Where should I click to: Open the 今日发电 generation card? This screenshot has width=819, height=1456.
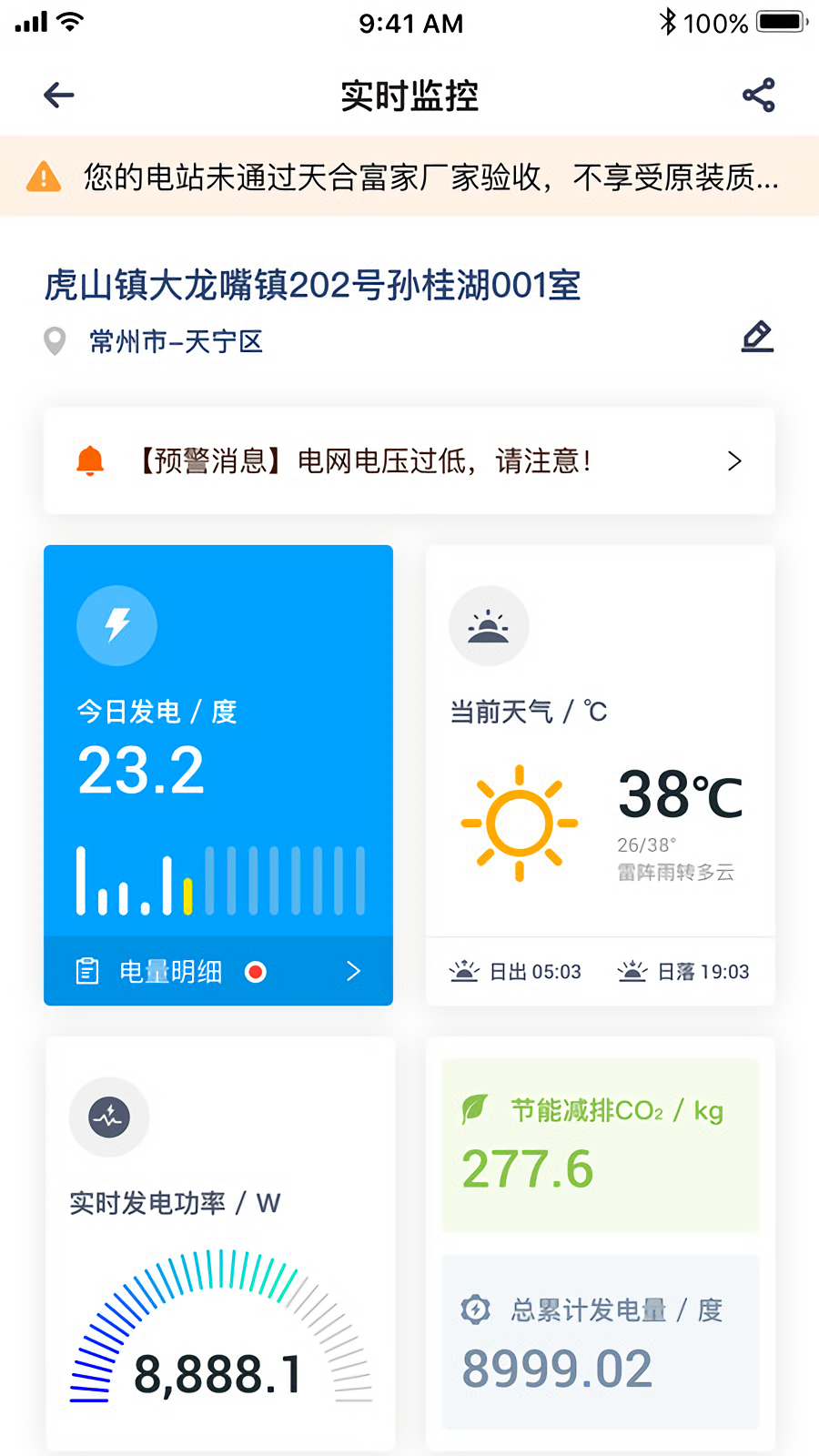pyautogui.click(x=218, y=741)
